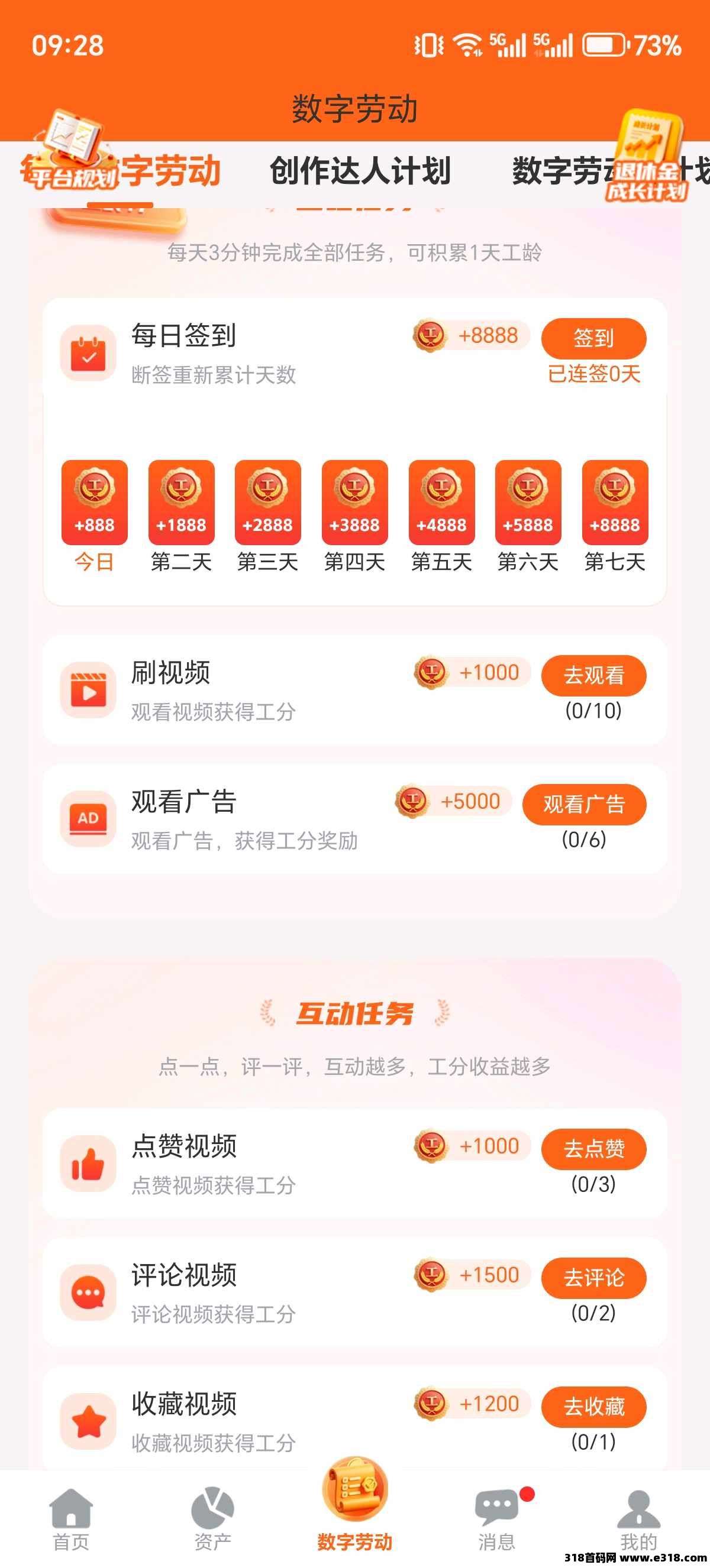This screenshot has height=1568, width=710.
Task: Open the 资产 tab
Action: 212,1520
